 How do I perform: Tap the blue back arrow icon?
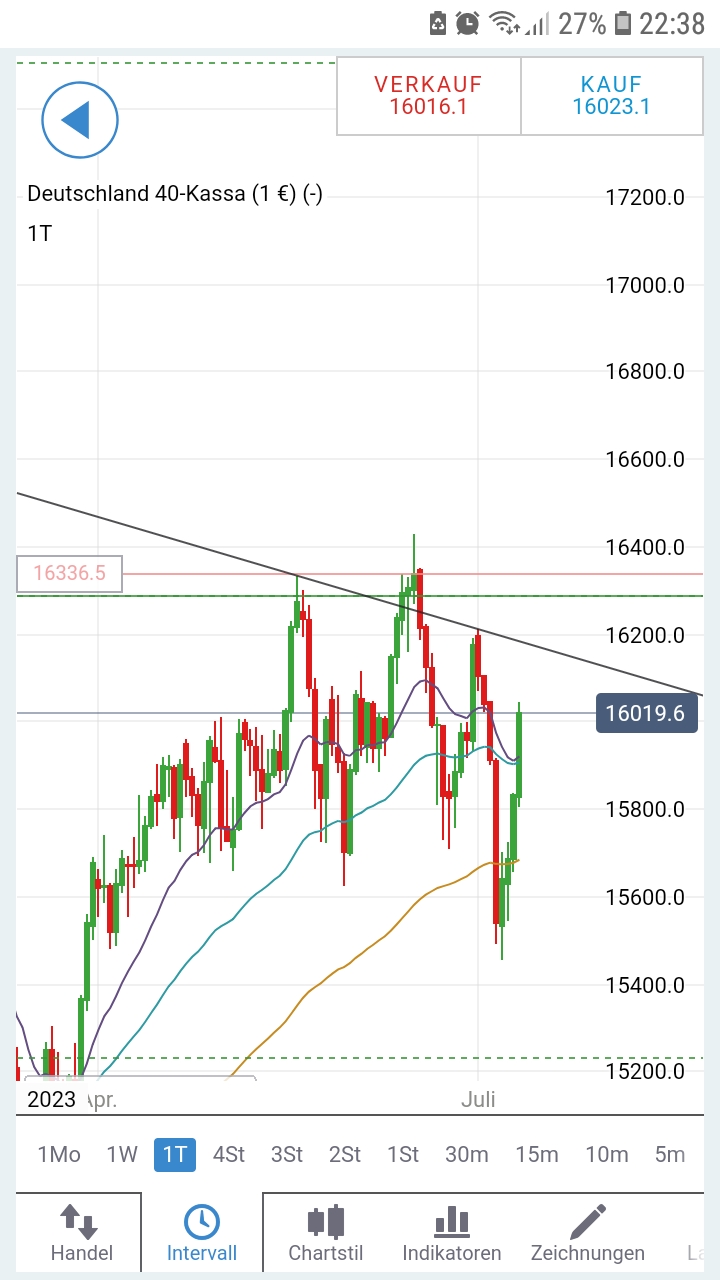click(x=79, y=119)
